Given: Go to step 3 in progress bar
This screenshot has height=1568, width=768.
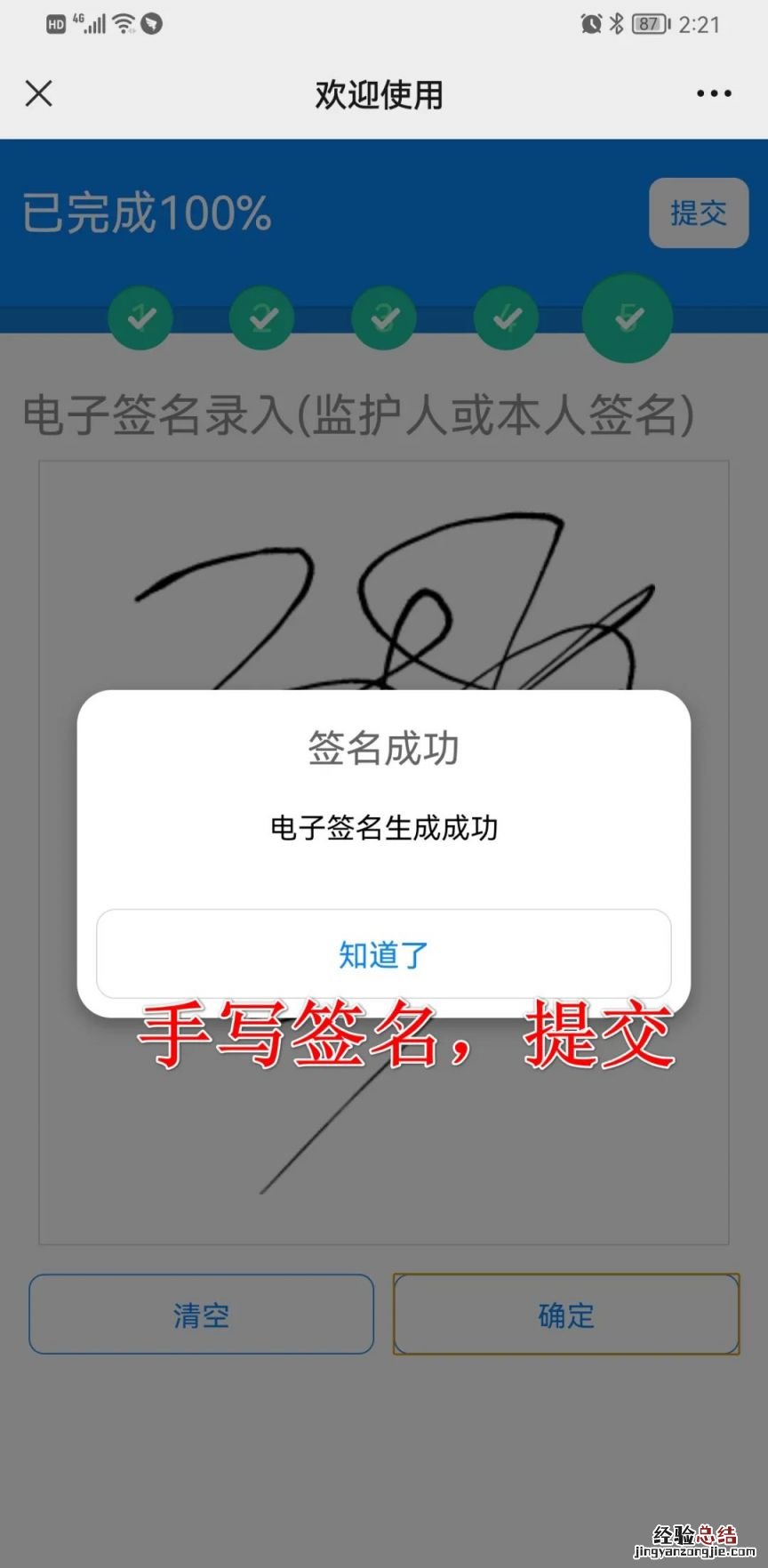Looking at the screenshot, I should pyautogui.click(x=384, y=318).
